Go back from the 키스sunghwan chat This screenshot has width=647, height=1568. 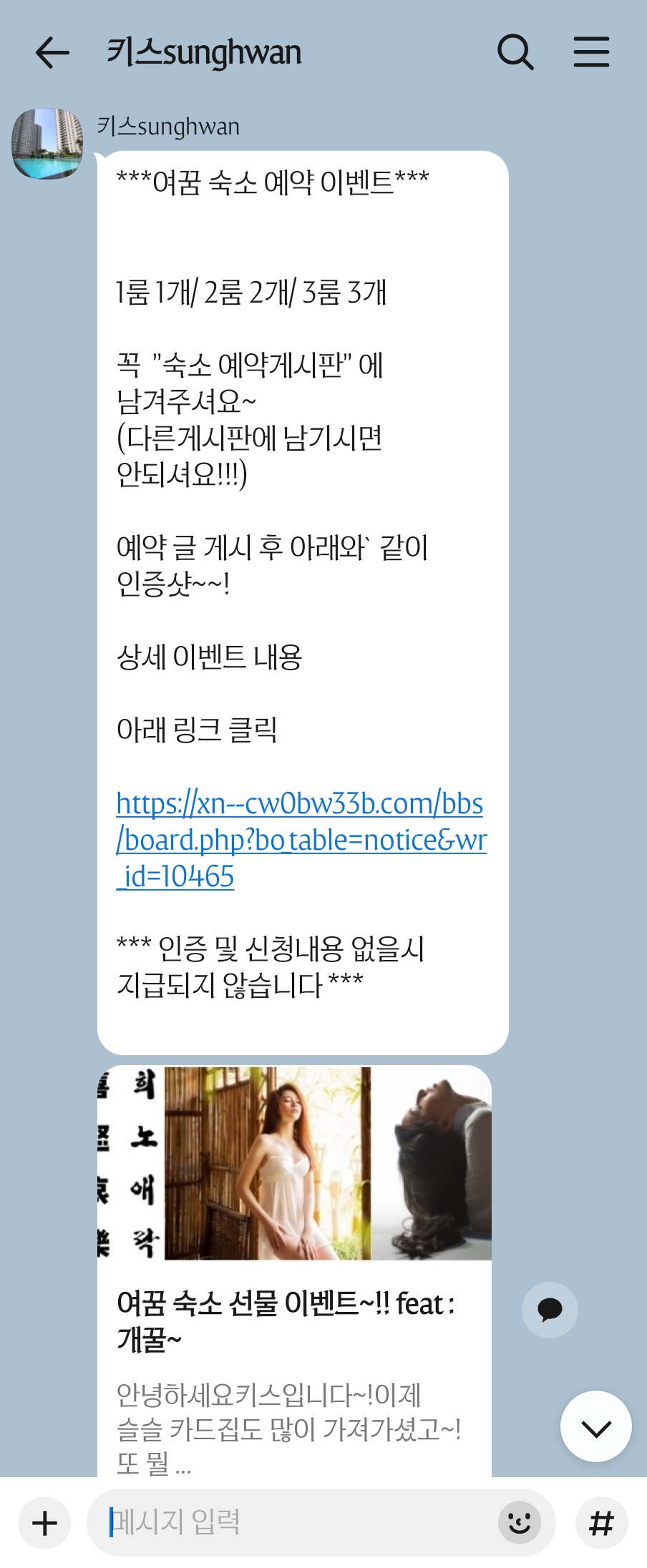(x=52, y=53)
